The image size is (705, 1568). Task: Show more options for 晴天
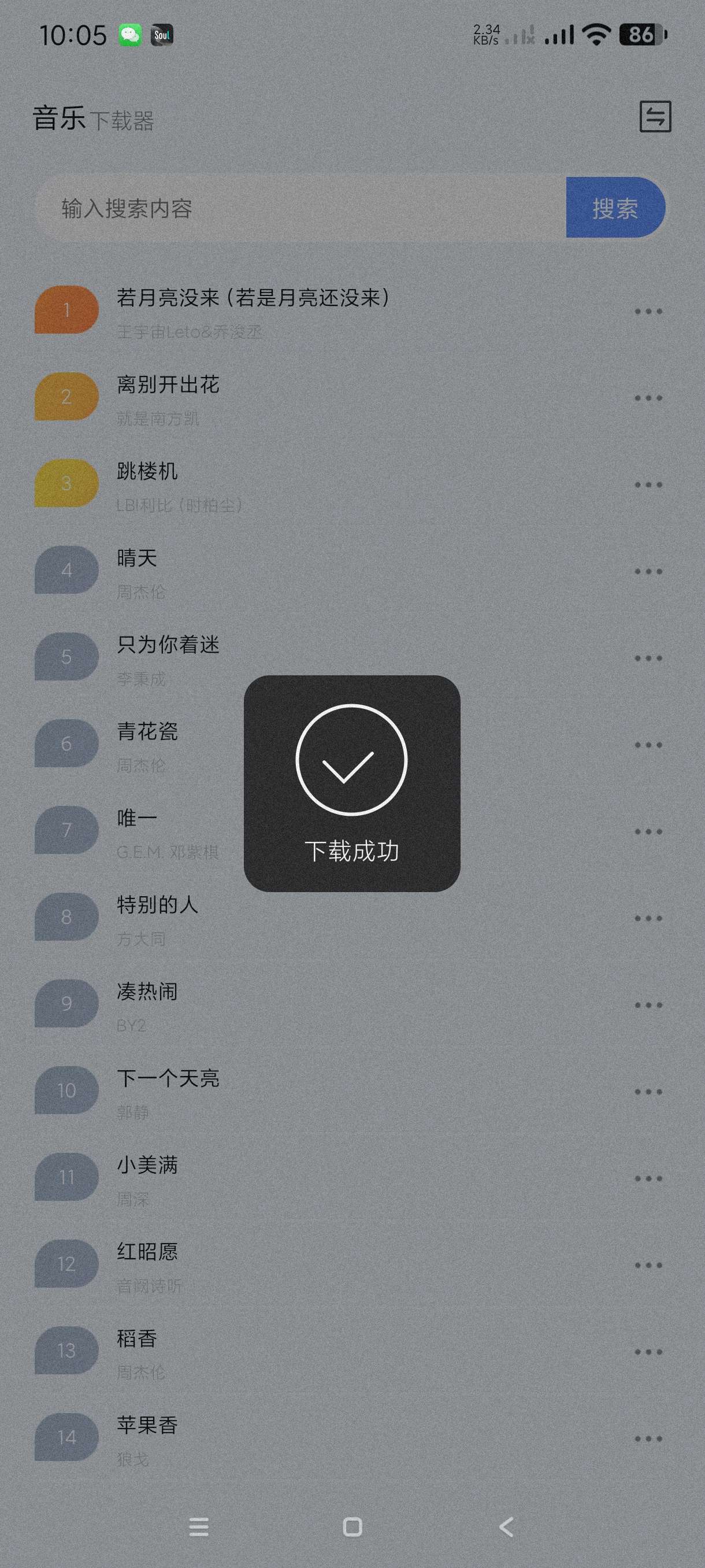[x=648, y=572]
